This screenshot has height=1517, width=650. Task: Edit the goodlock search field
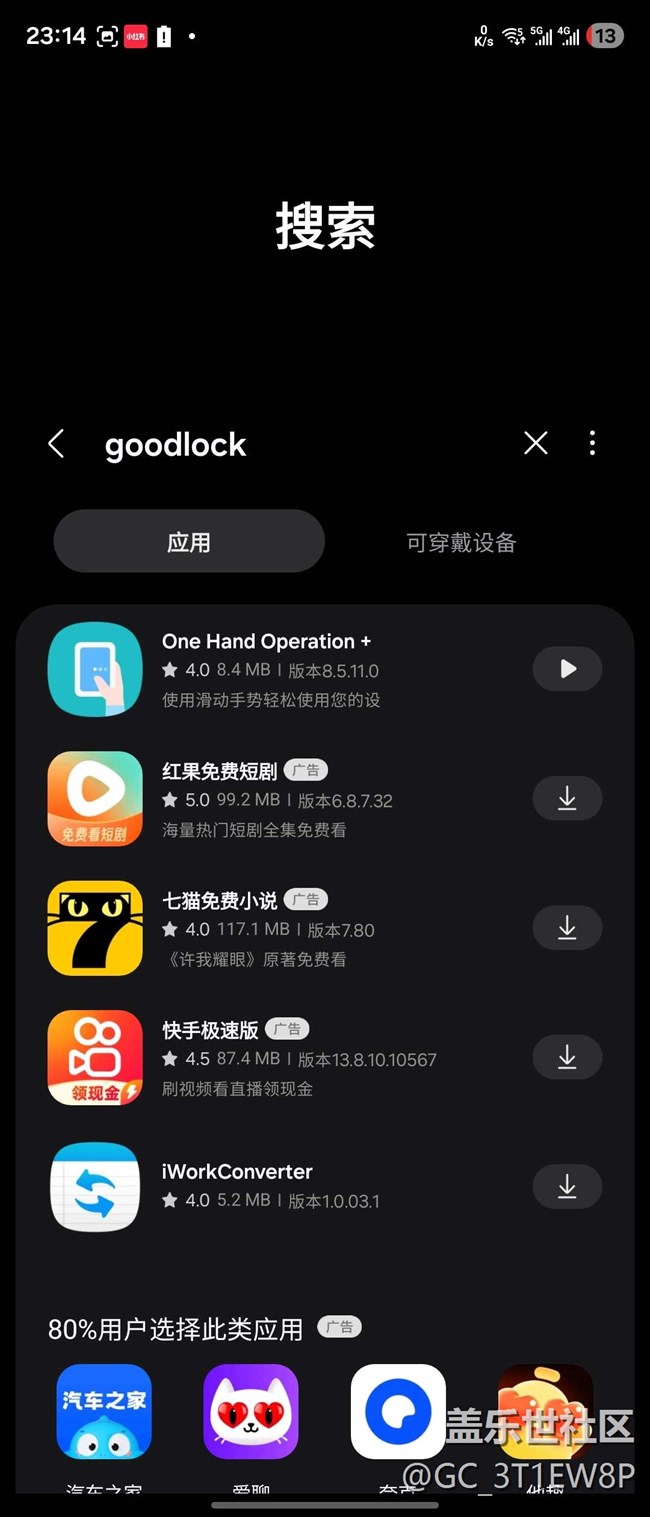pyautogui.click(x=300, y=445)
